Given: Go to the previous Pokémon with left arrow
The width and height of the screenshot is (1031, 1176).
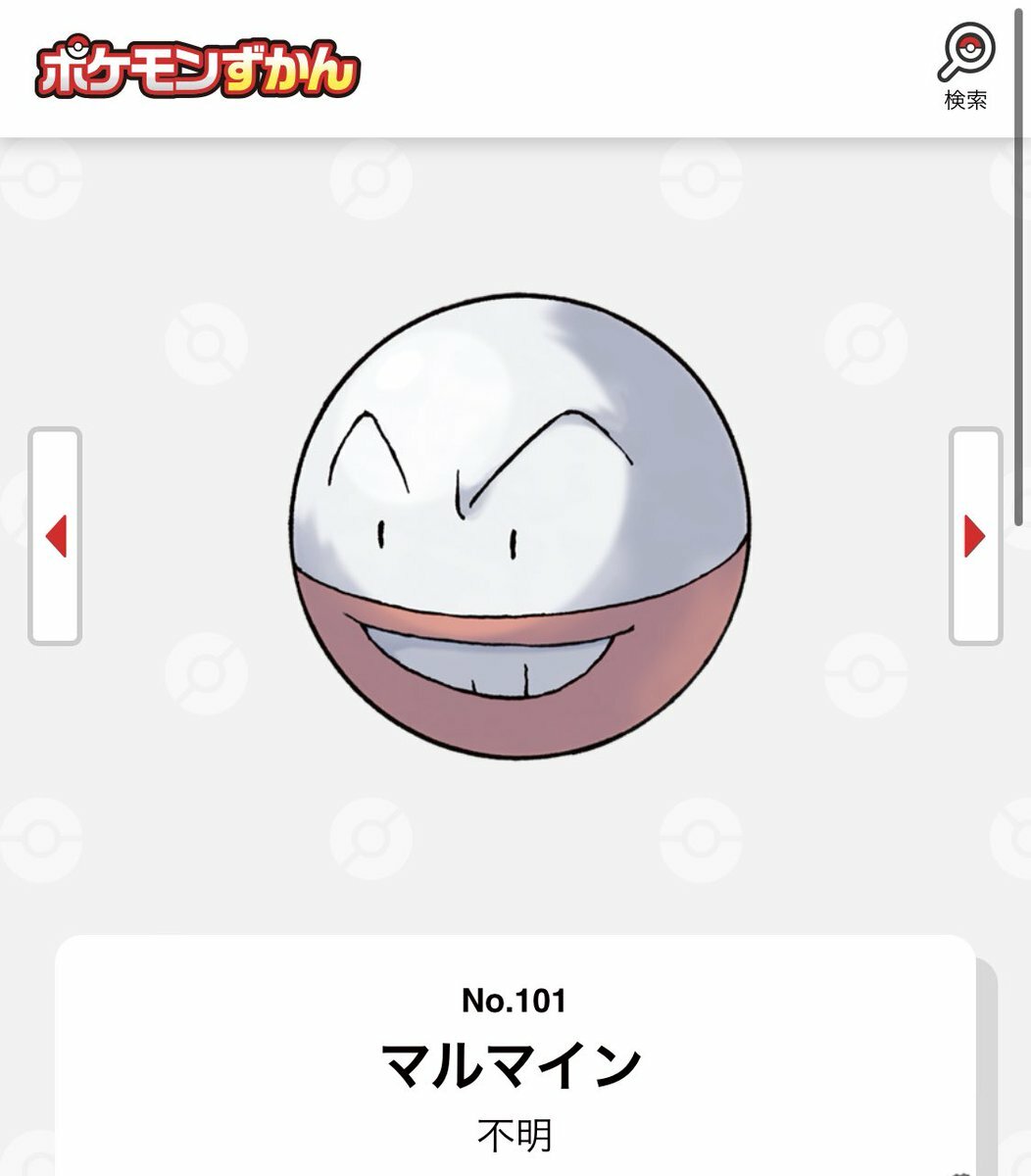Looking at the screenshot, I should tap(55, 536).
